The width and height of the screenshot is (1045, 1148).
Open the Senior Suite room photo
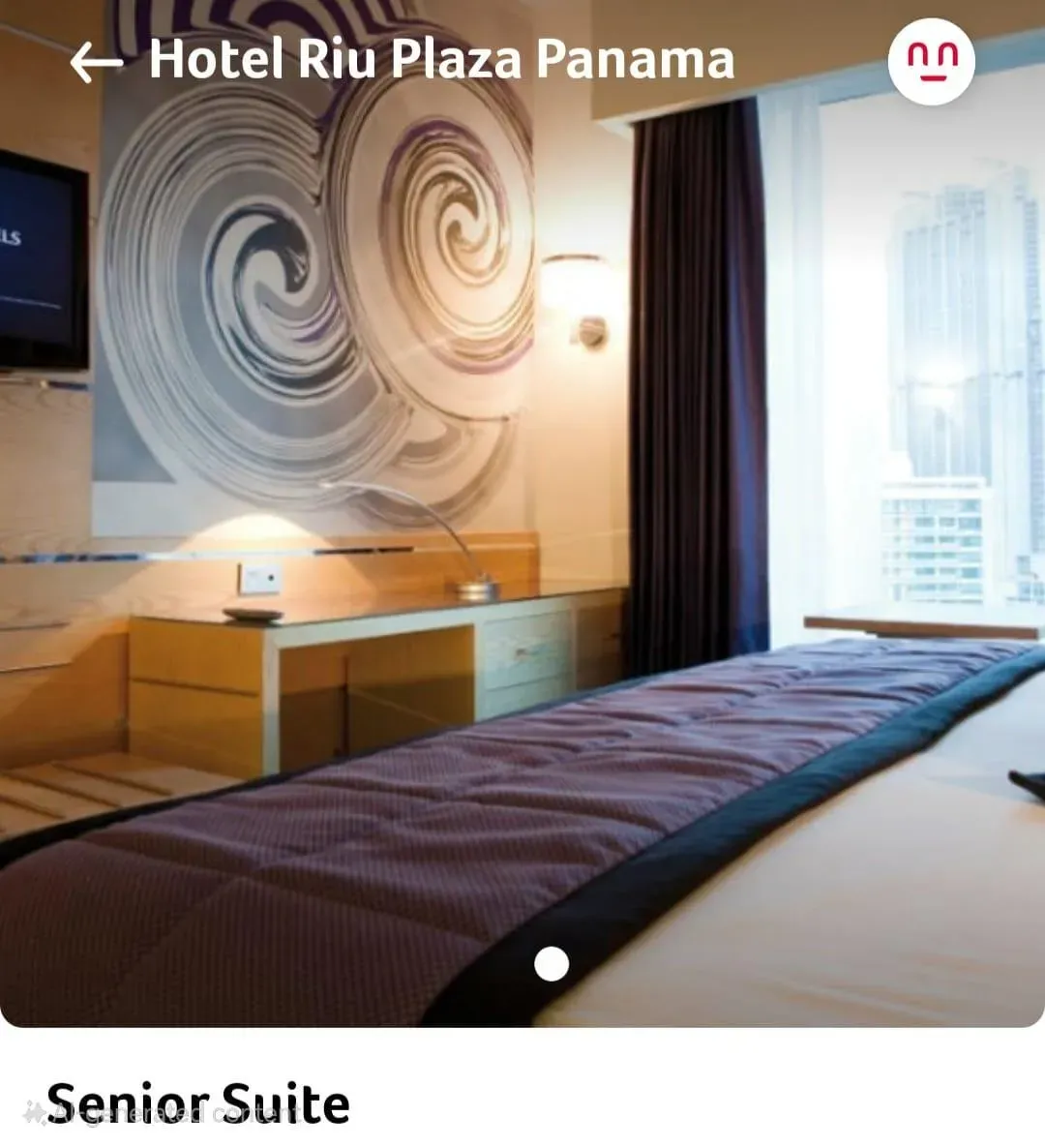point(522,542)
